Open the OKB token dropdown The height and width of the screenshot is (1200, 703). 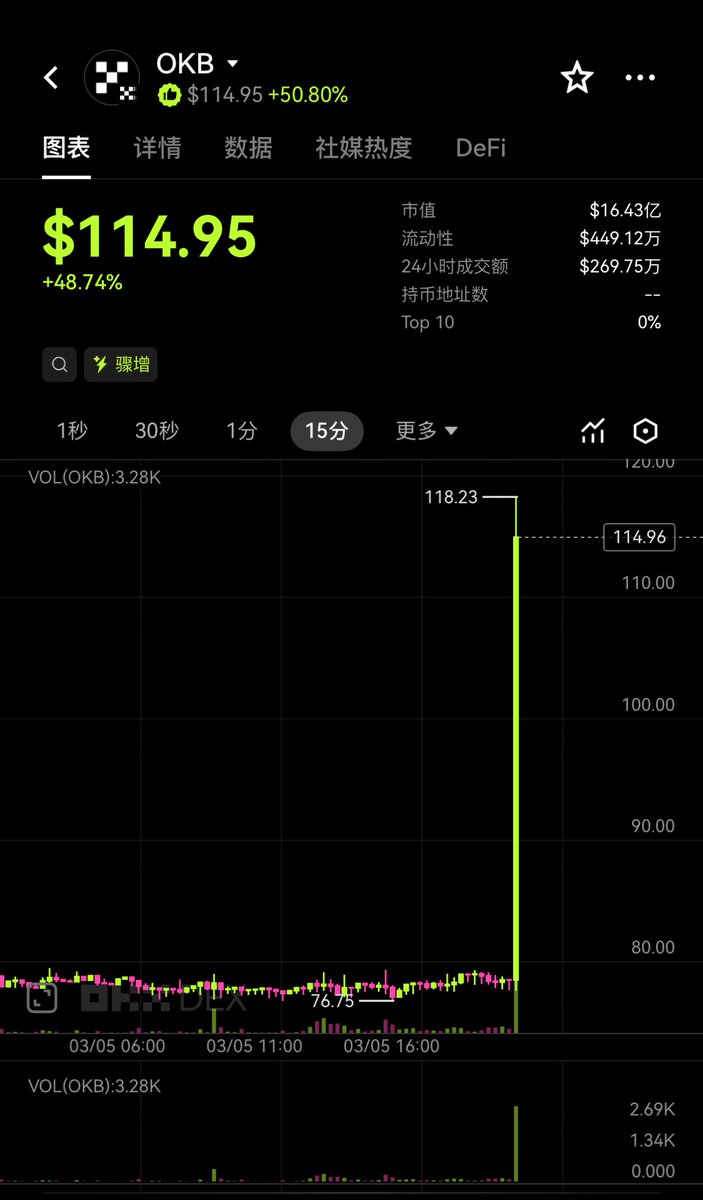pos(232,63)
